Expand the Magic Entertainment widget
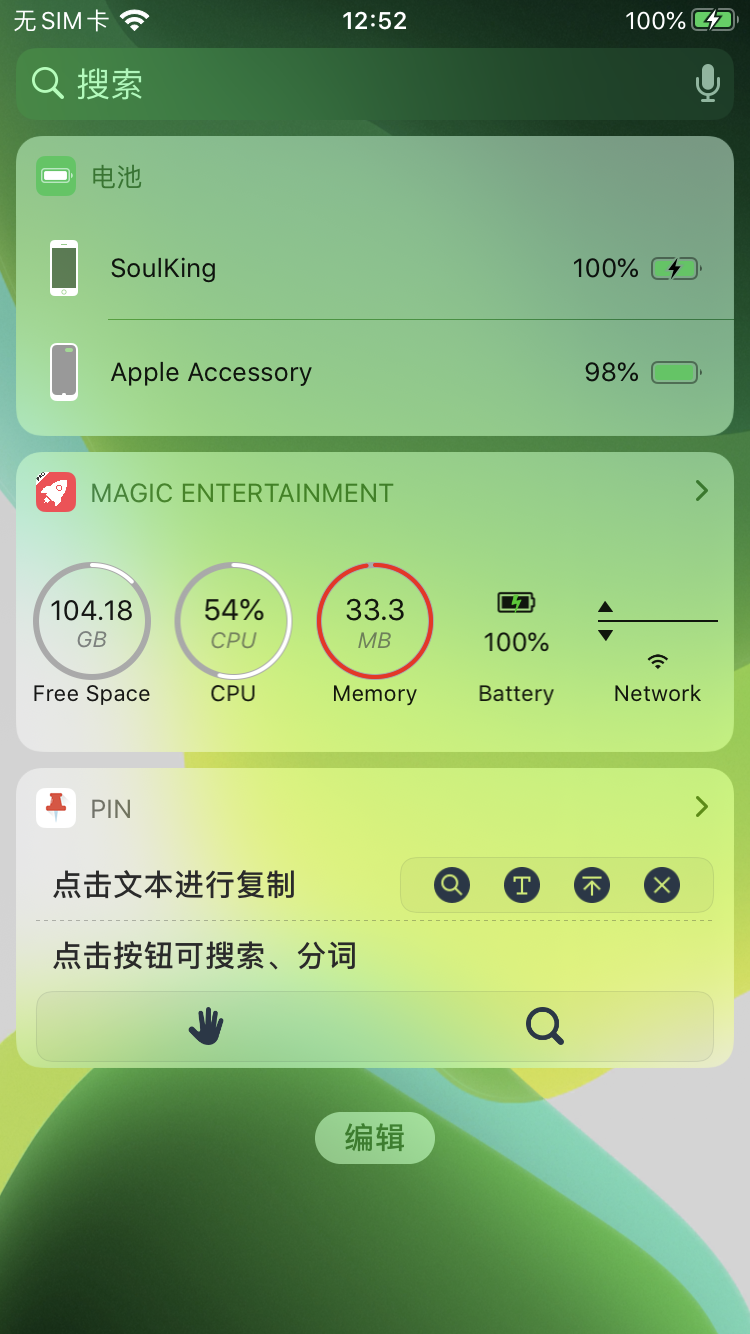Image resolution: width=750 pixels, height=1334 pixels. click(701, 491)
